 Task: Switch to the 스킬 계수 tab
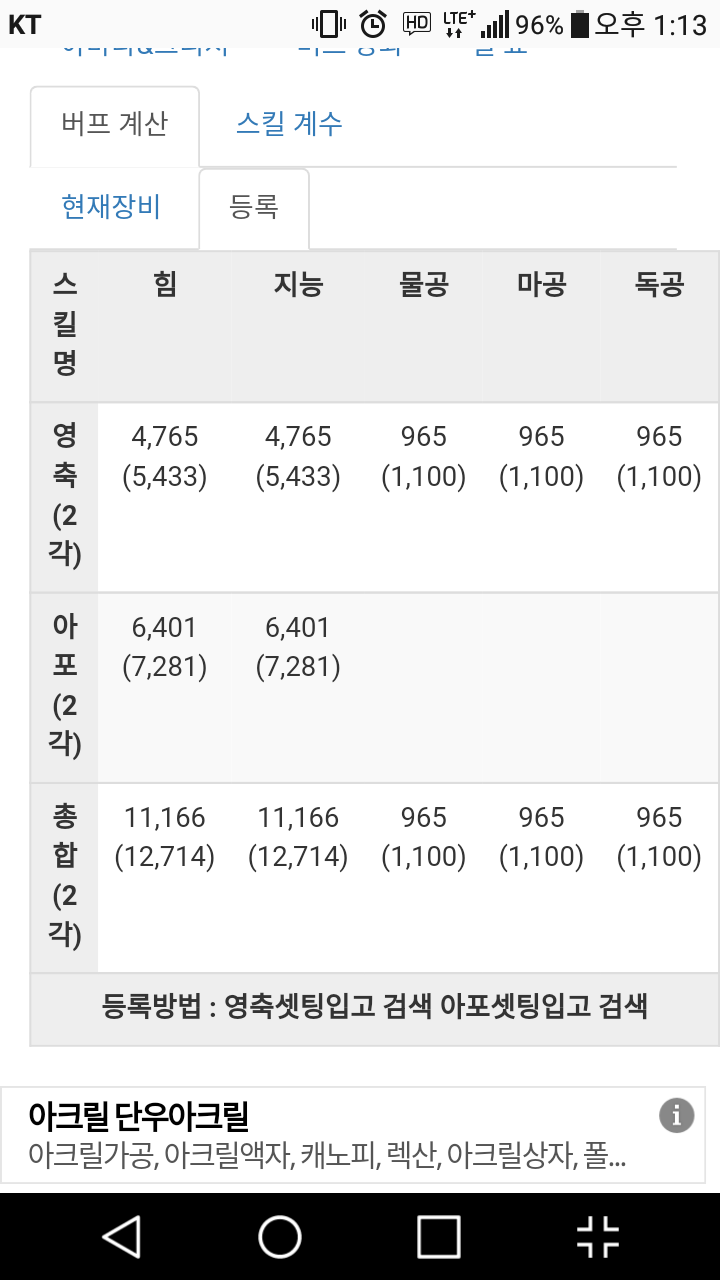289,124
